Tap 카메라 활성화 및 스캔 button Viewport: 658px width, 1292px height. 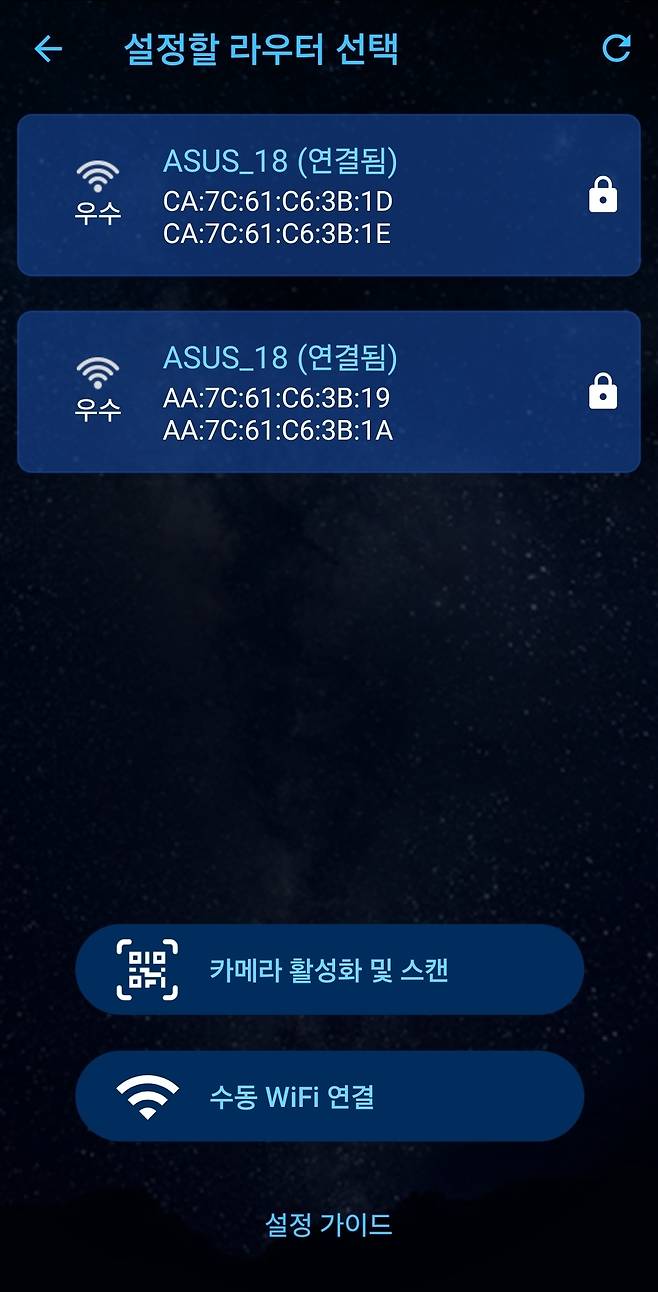tap(329, 970)
